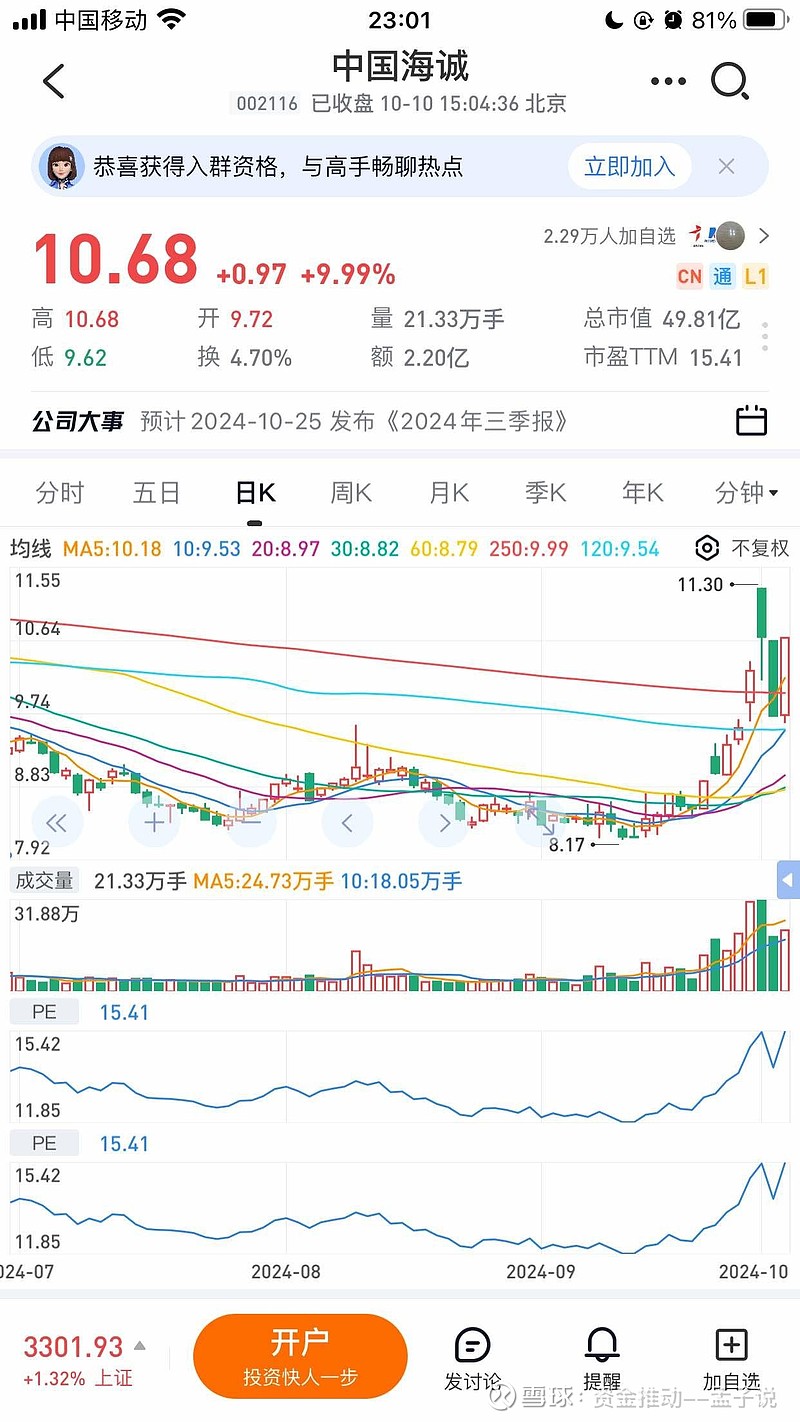Zoom in chart with the plus button
800x1422 pixels.
(154, 823)
